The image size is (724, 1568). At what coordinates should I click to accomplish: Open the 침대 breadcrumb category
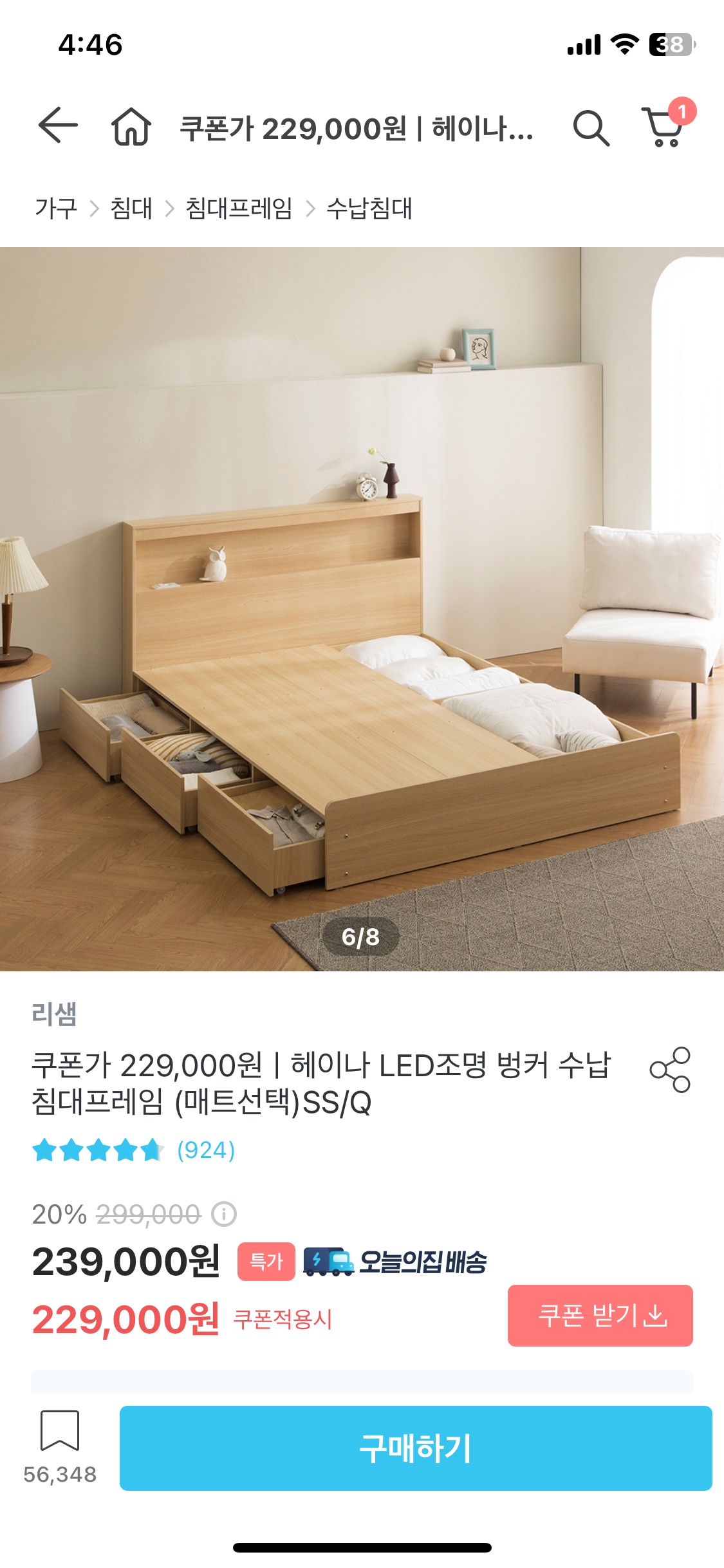(131, 209)
